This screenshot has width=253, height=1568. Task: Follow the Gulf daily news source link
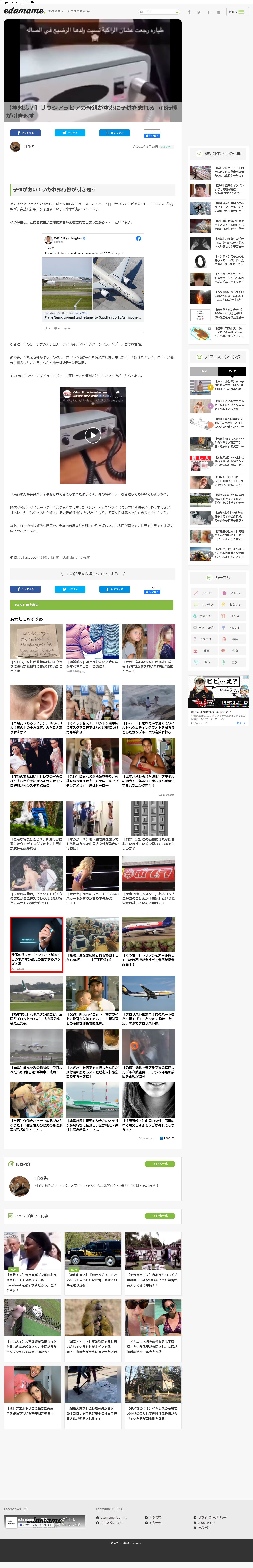pos(74,557)
